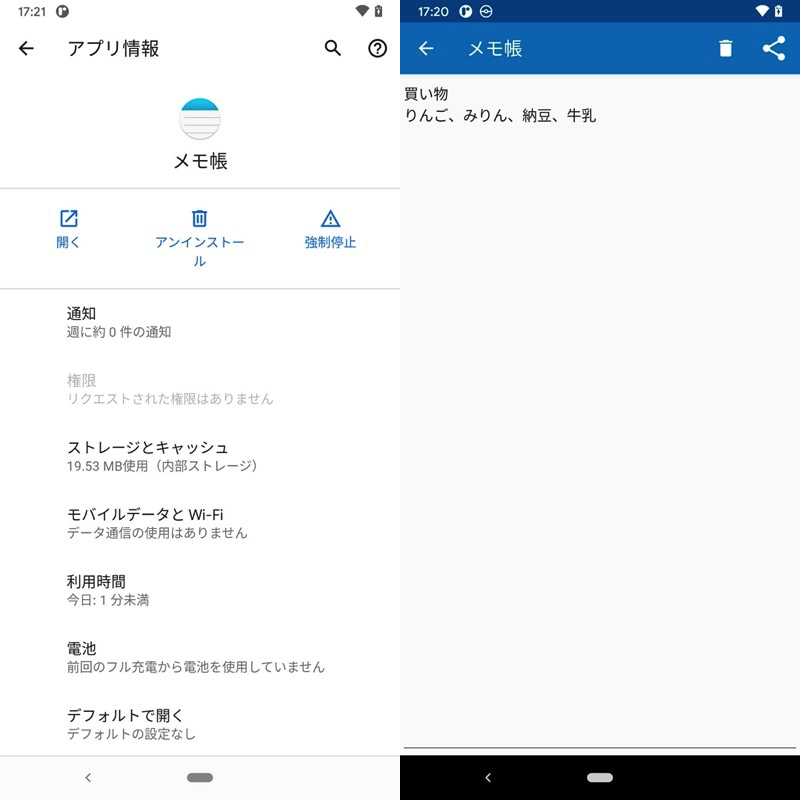Tap the back arrow beside the blue メモ帳 title
The height and width of the screenshot is (800, 800).
[x=426, y=48]
